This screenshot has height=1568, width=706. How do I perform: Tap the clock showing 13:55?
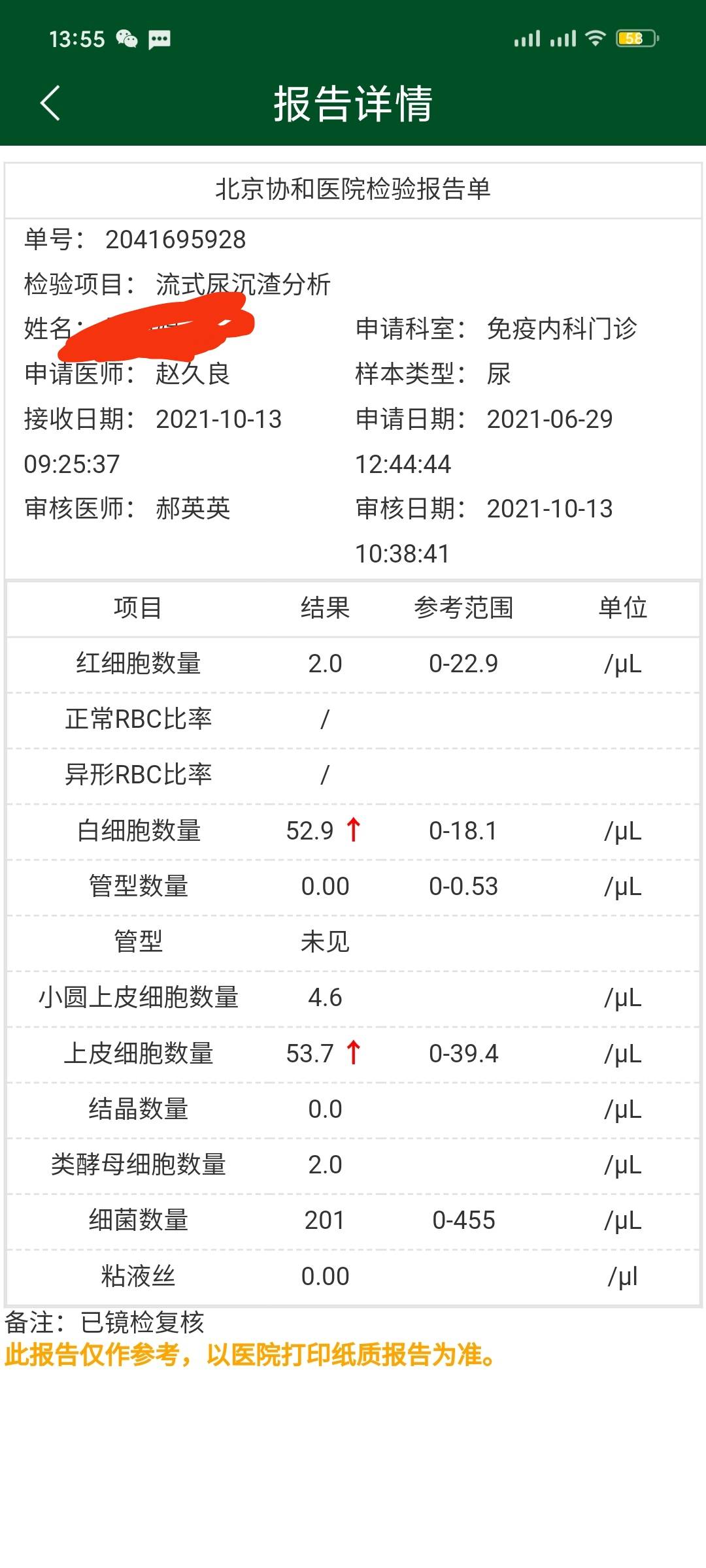click(77, 39)
